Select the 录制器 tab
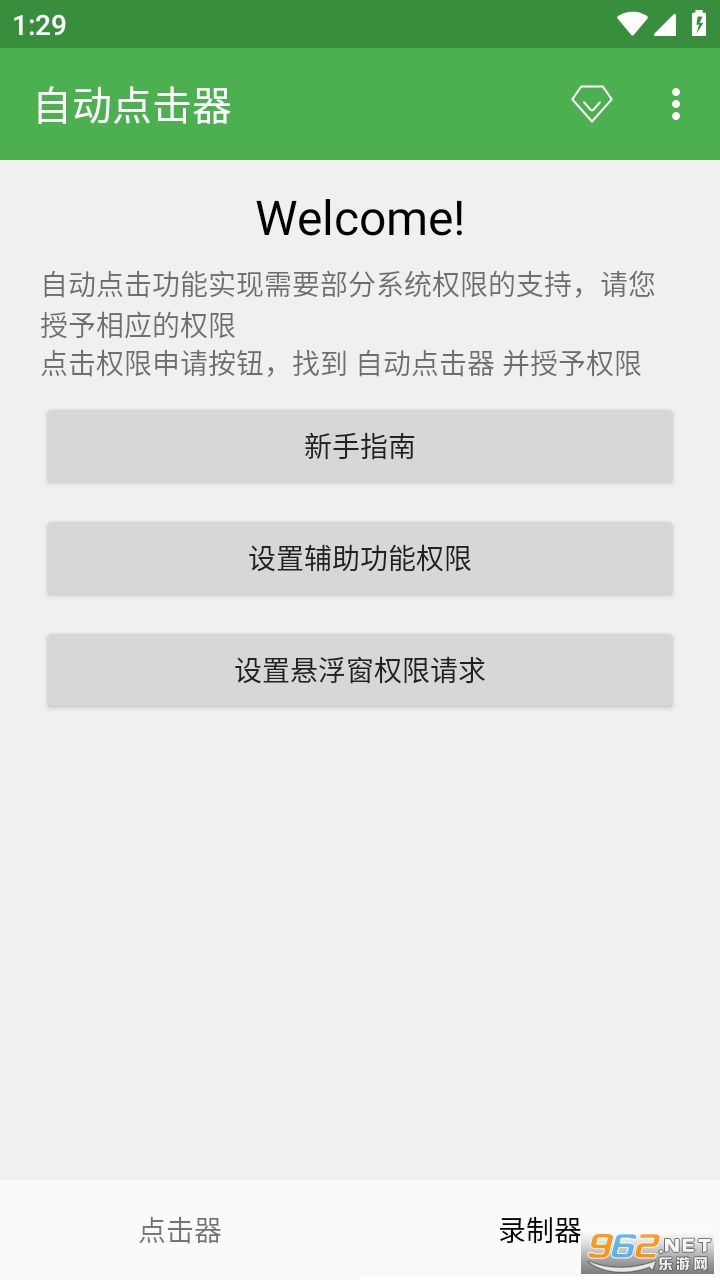Viewport: 720px width, 1280px height. click(540, 1230)
